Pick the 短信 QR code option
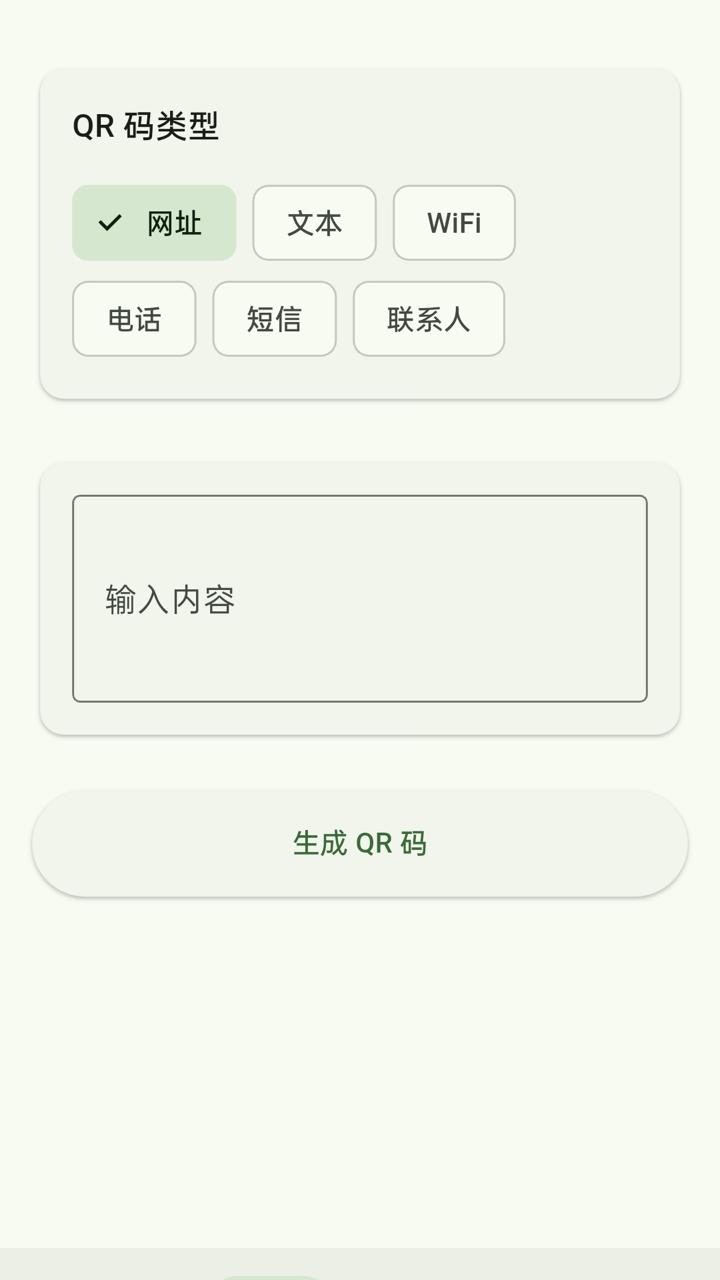Image resolution: width=720 pixels, height=1280 pixels. click(x=274, y=319)
